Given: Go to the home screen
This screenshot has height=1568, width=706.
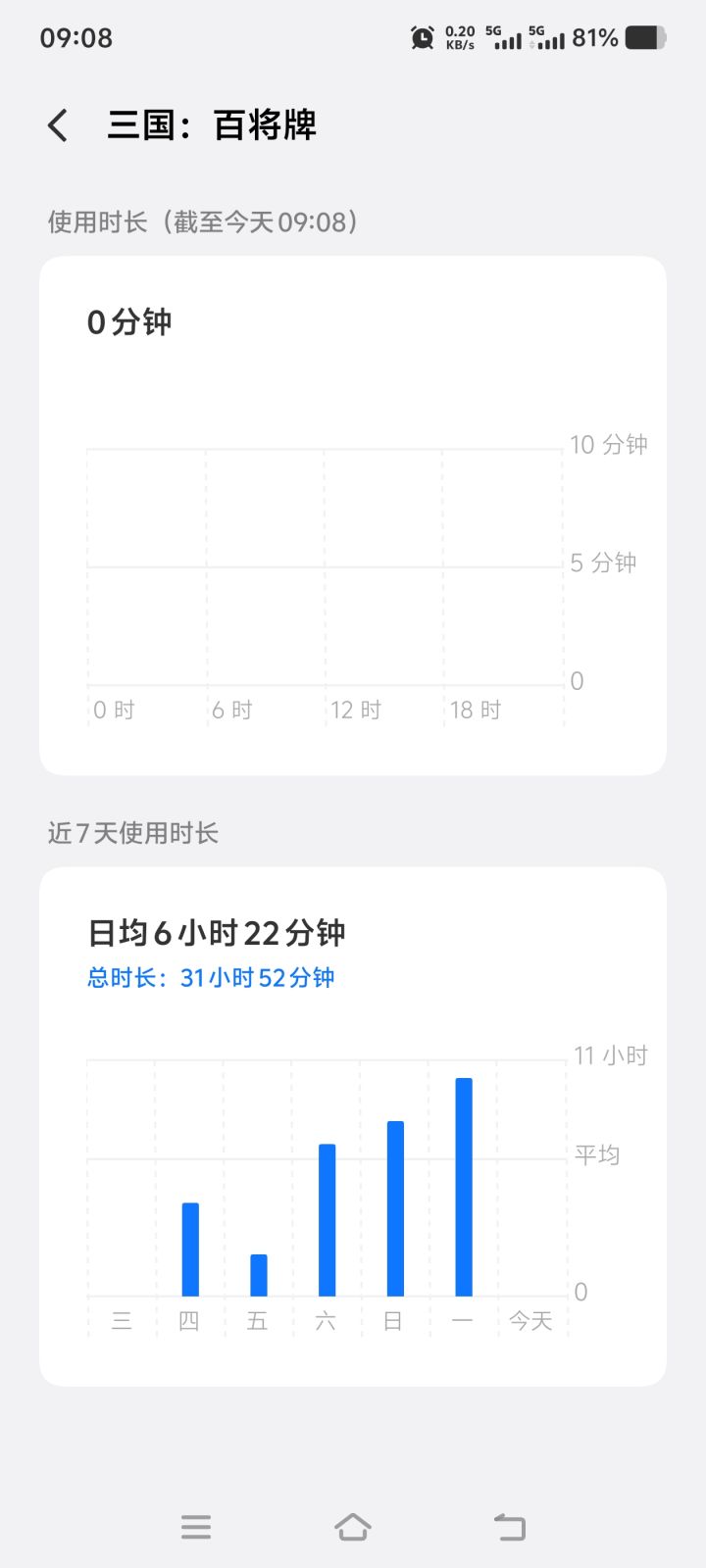Looking at the screenshot, I should pyautogui.click(x=353, y=1527).
